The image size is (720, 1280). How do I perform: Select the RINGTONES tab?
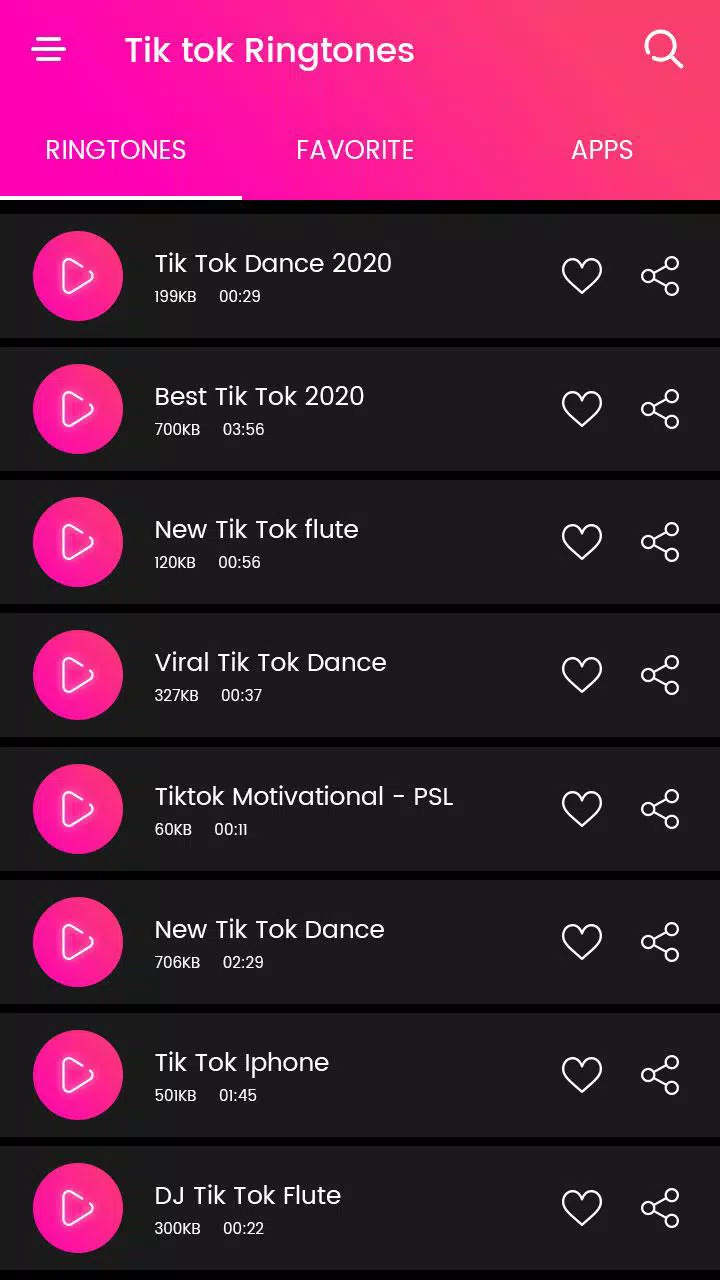click(116, 150)
